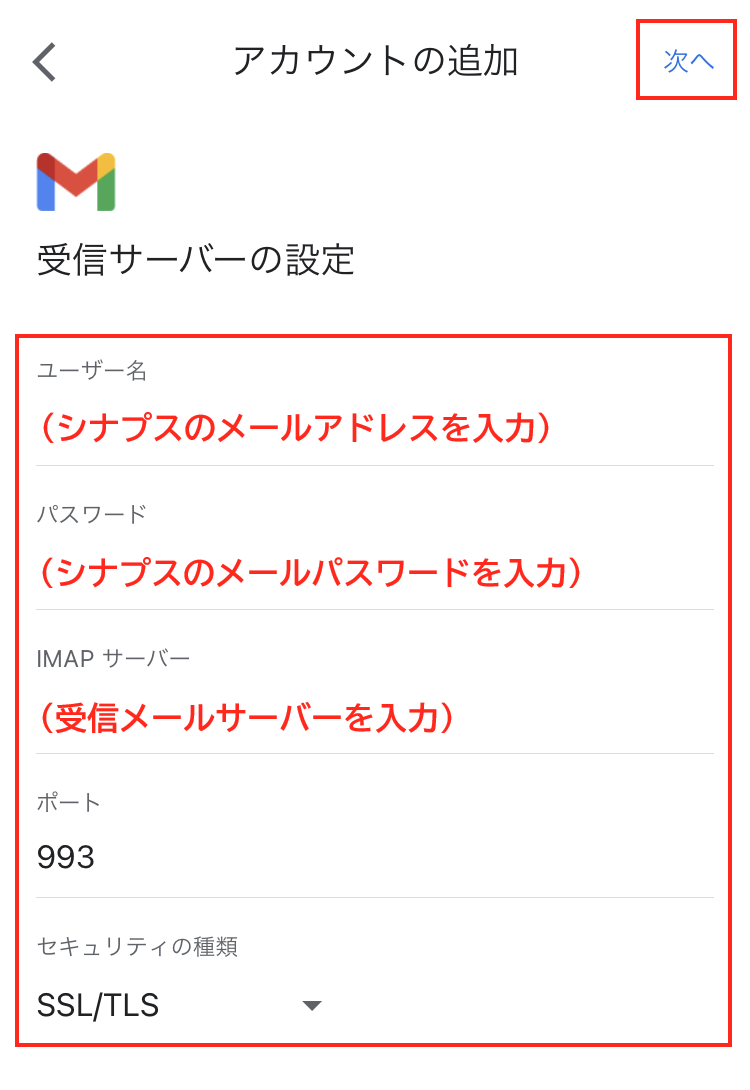750x1090 pixels.
Task: Tap 次へ to proceed
Action: (688, 61)
